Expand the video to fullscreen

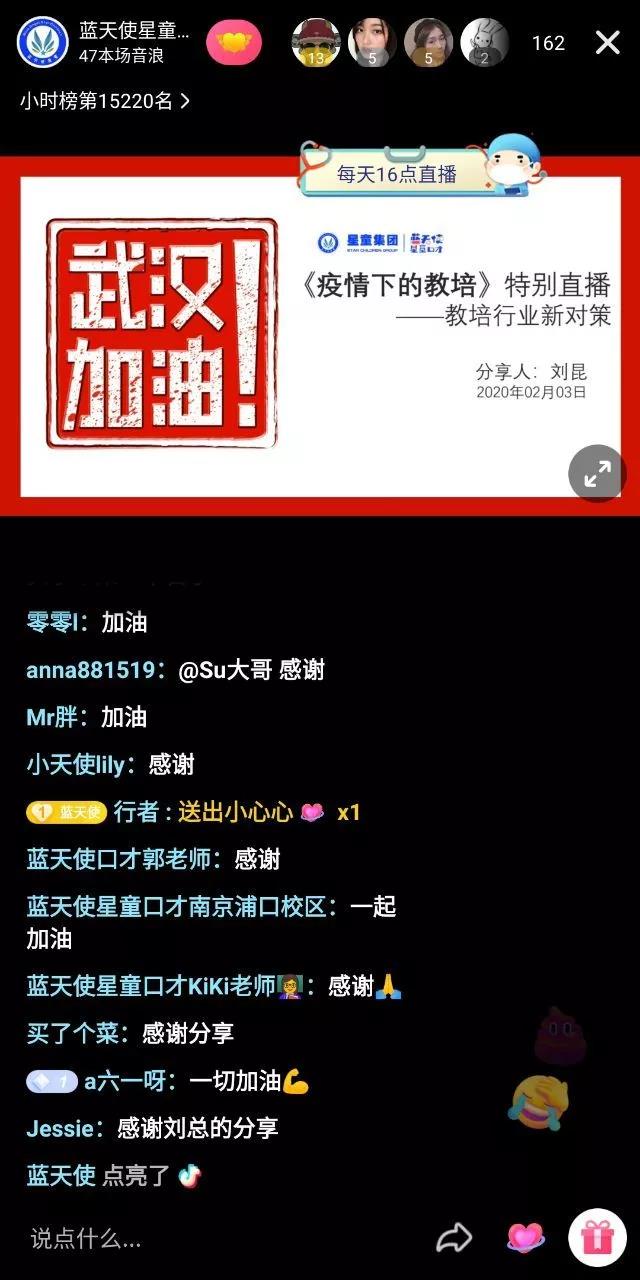point(597,472)
